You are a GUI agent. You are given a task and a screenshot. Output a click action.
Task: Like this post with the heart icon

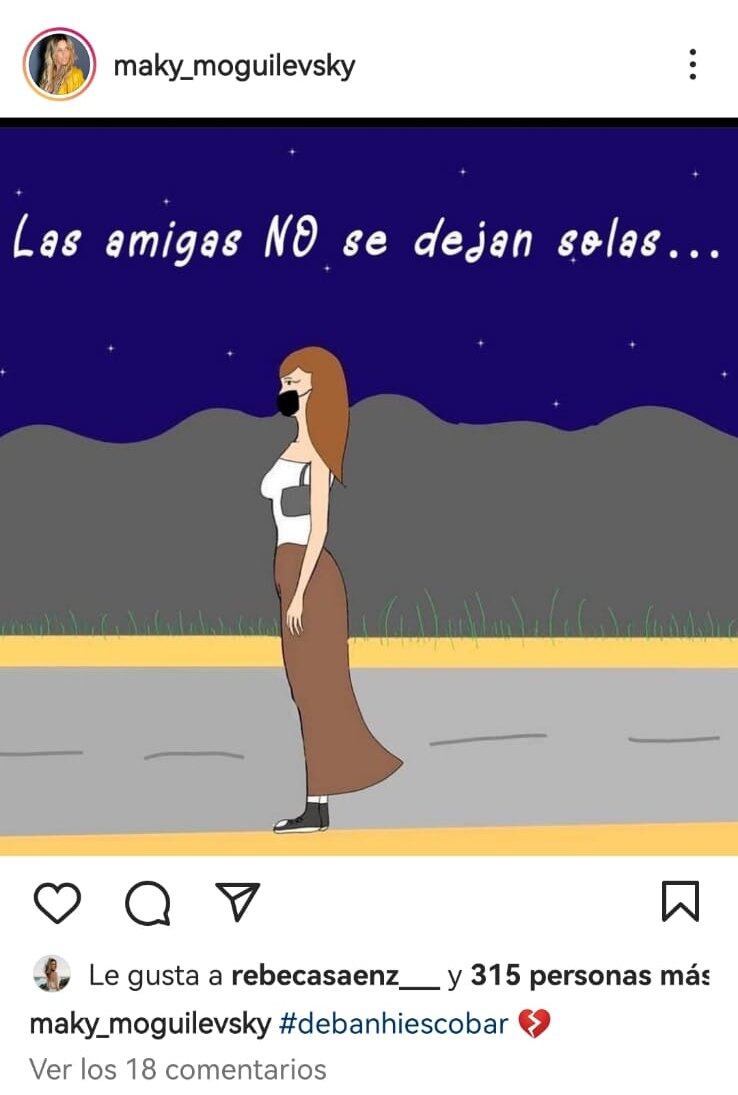(57, 902)
